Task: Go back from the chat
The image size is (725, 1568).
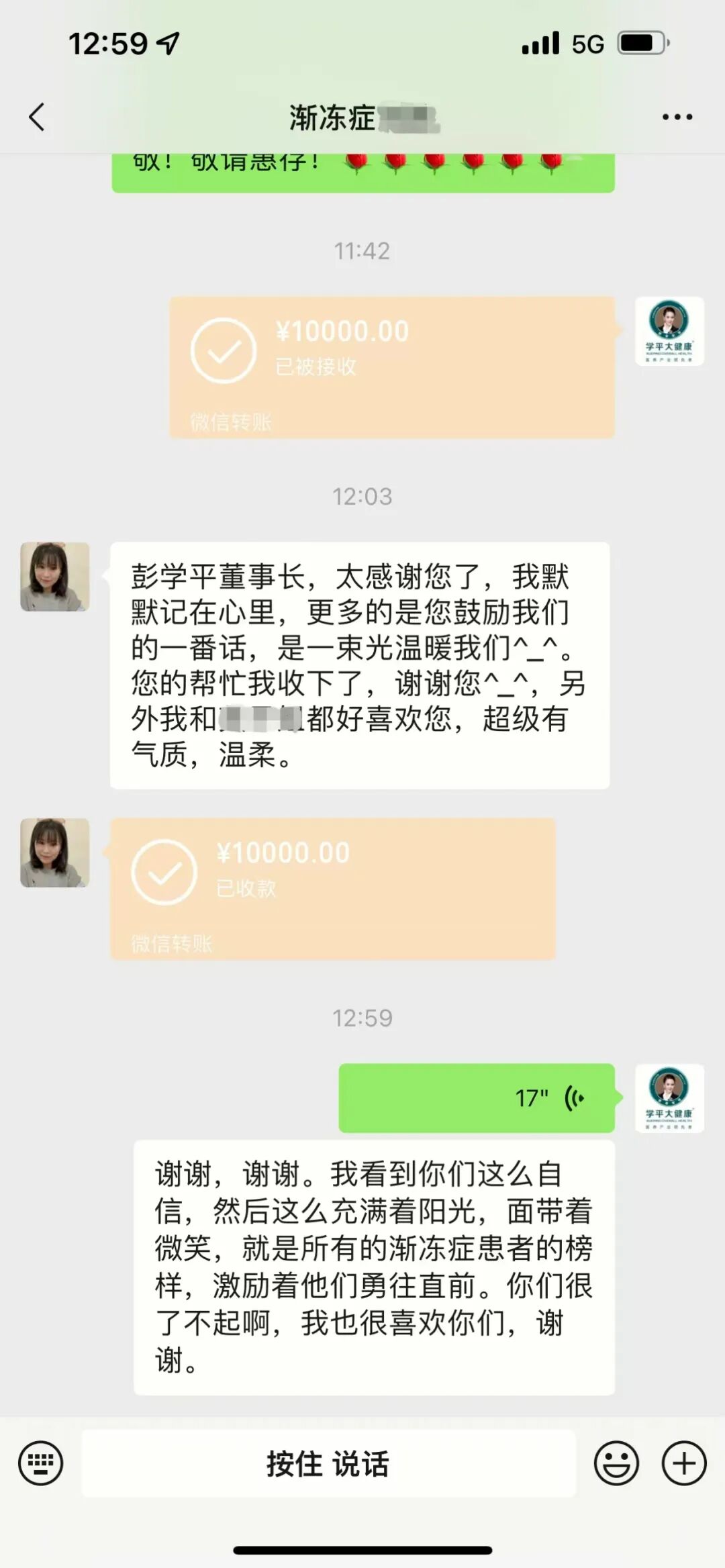Action: tap(38, 117)
